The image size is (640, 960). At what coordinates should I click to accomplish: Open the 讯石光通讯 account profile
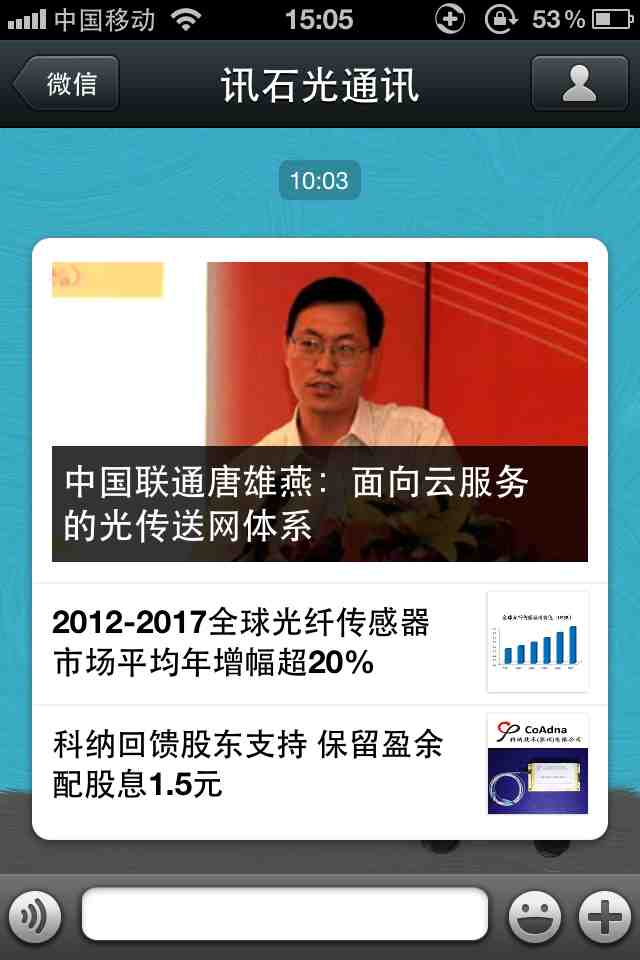[x=579, y=83]
